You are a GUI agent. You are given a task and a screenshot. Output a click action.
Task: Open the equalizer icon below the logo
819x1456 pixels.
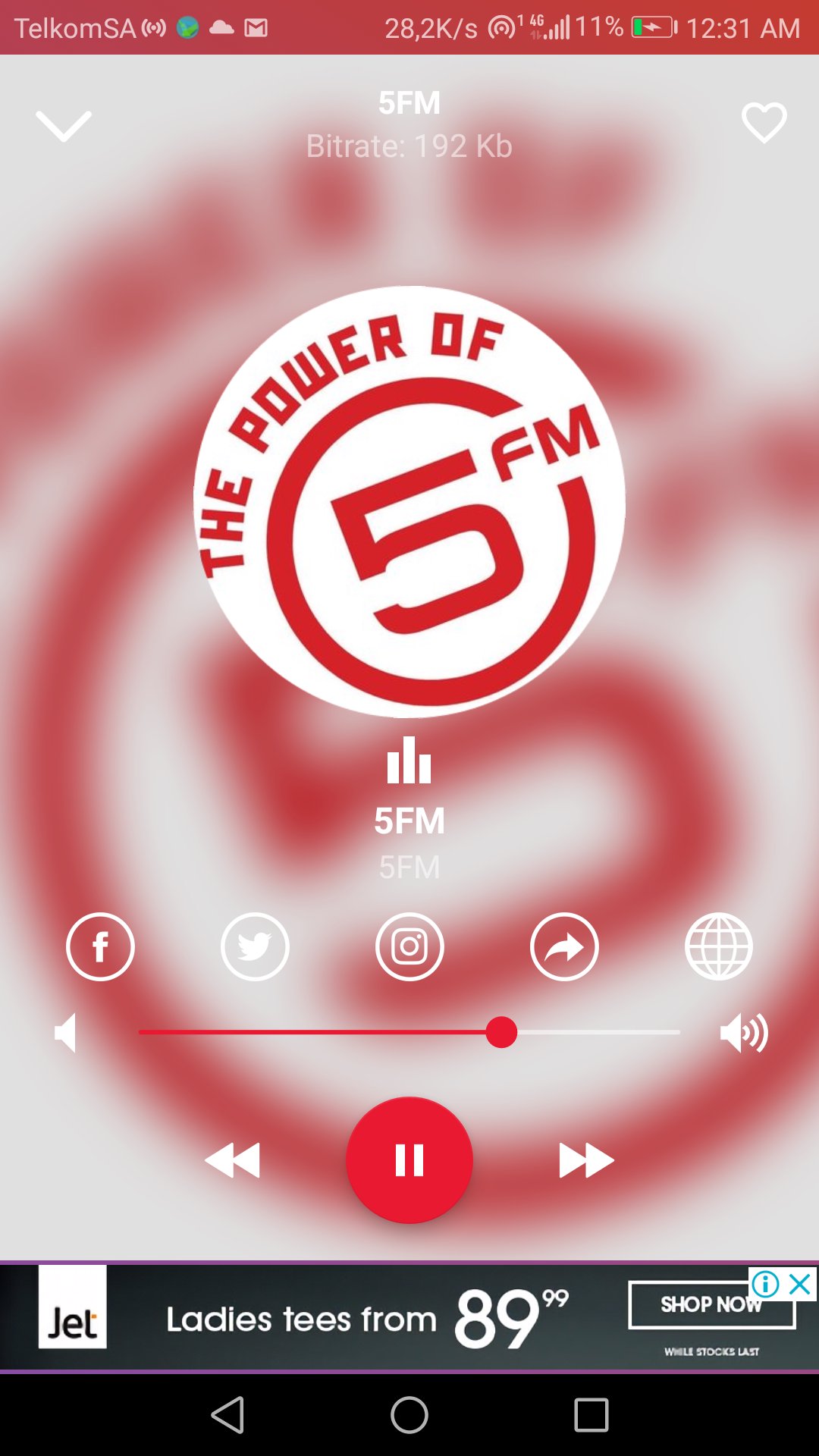tap(409, 766)
